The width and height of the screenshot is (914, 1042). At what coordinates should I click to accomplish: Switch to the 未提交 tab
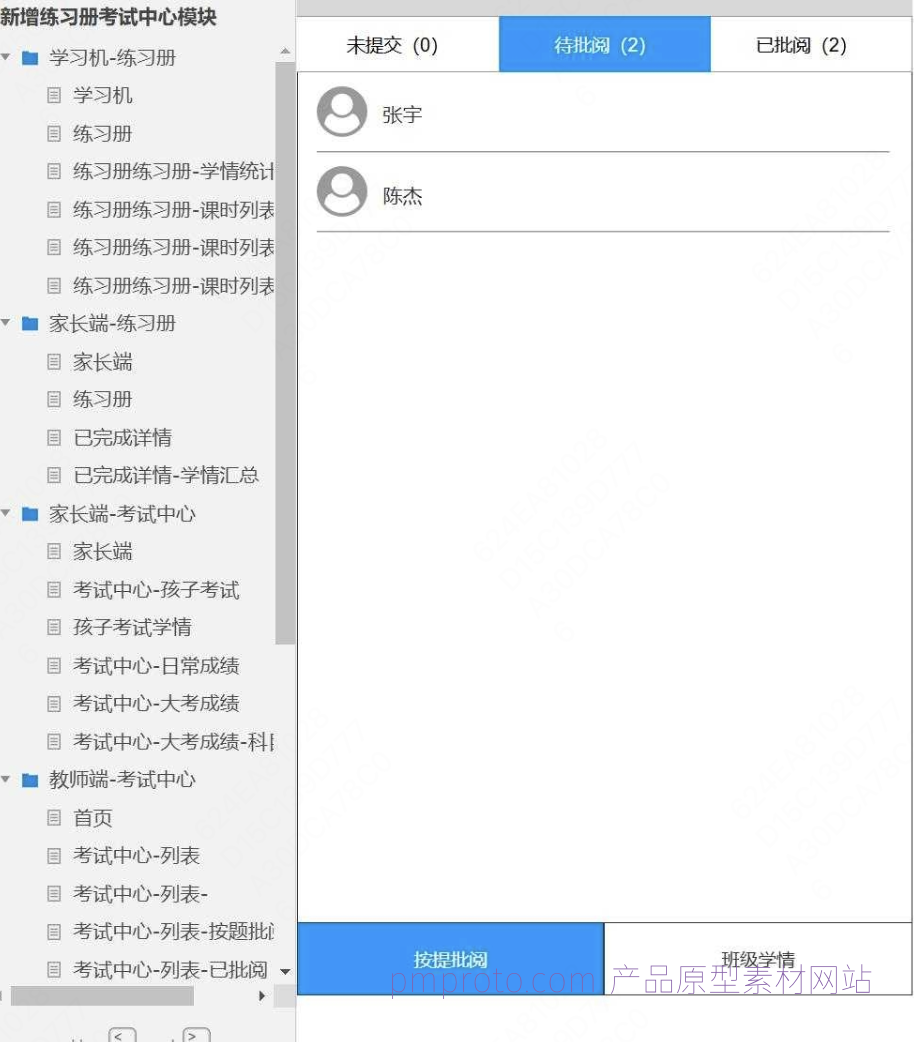392,45
